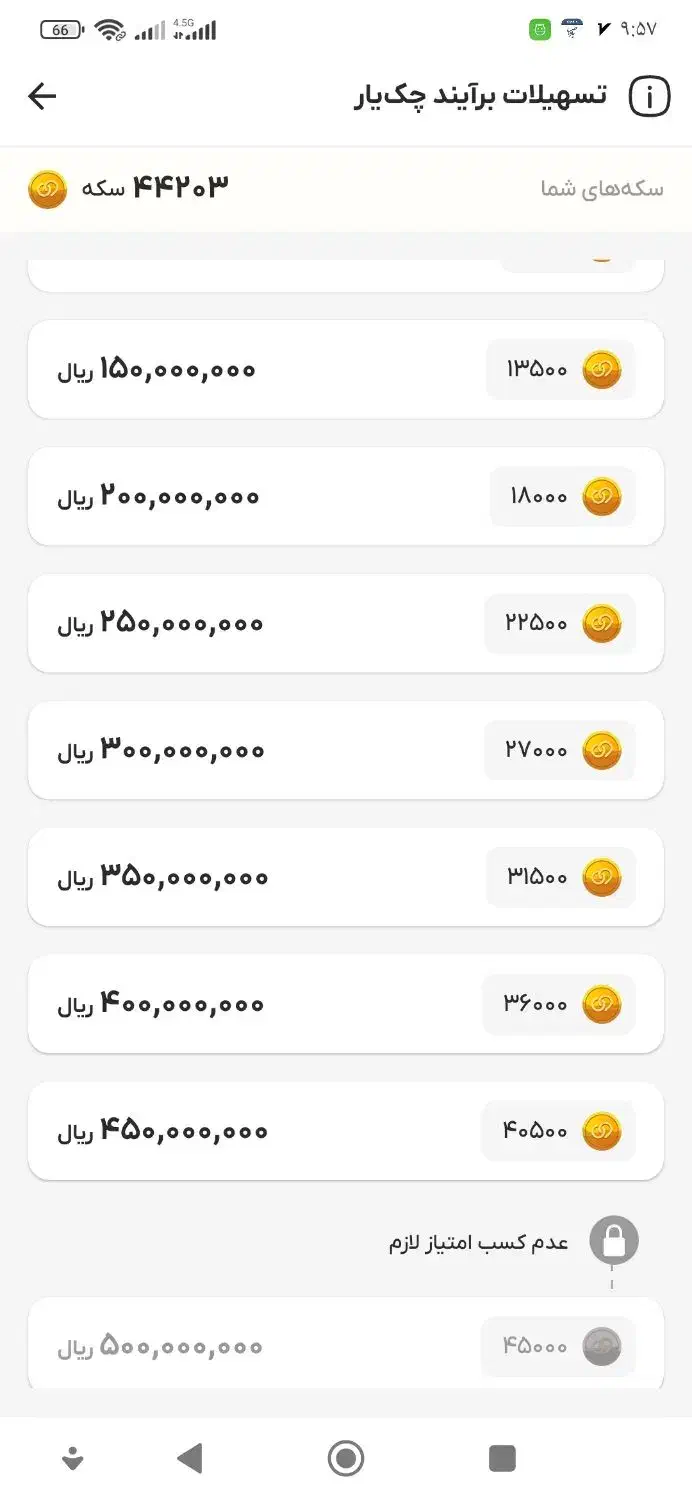
Task: Tap the locked 500,000,000 rial card
Action: [346, 1345]
